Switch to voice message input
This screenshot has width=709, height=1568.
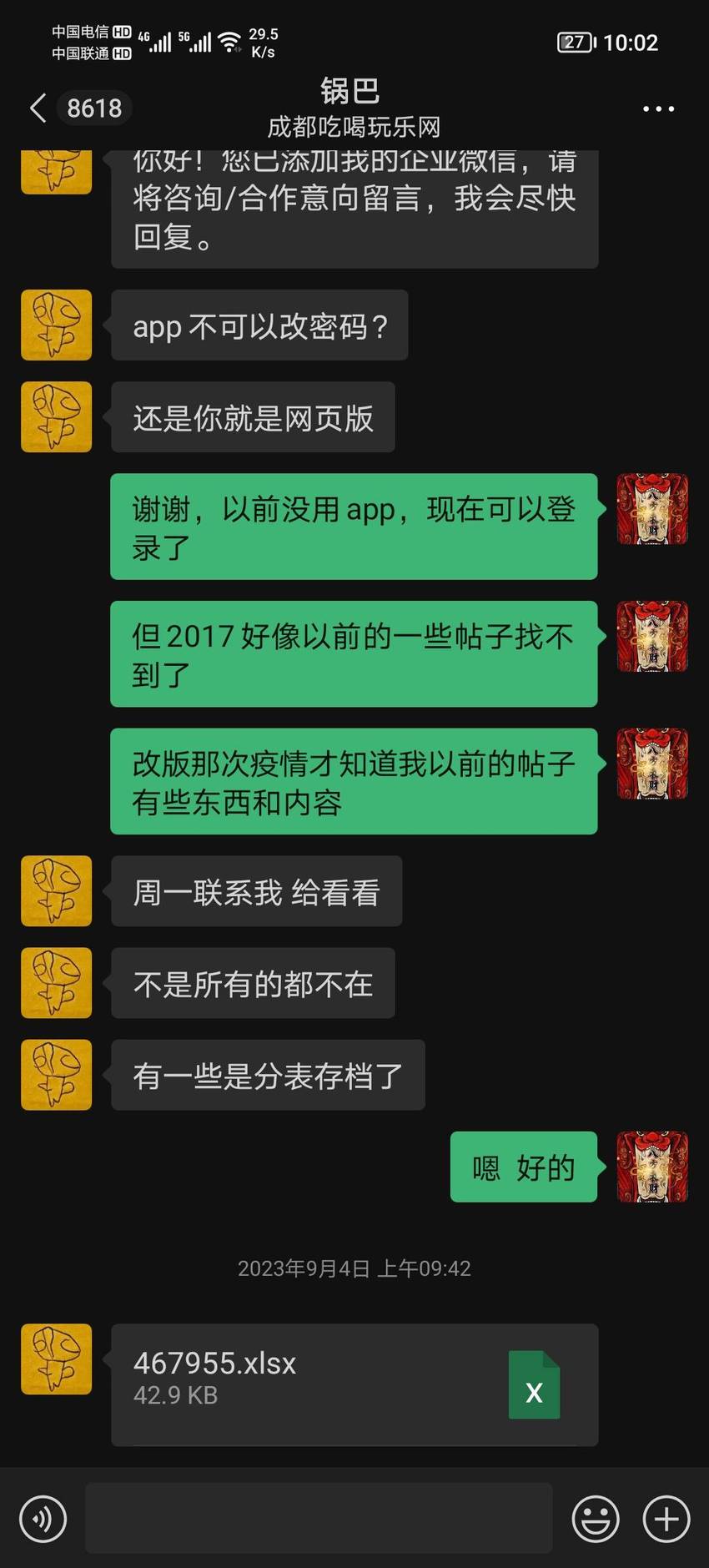[x=43, y=1519]
